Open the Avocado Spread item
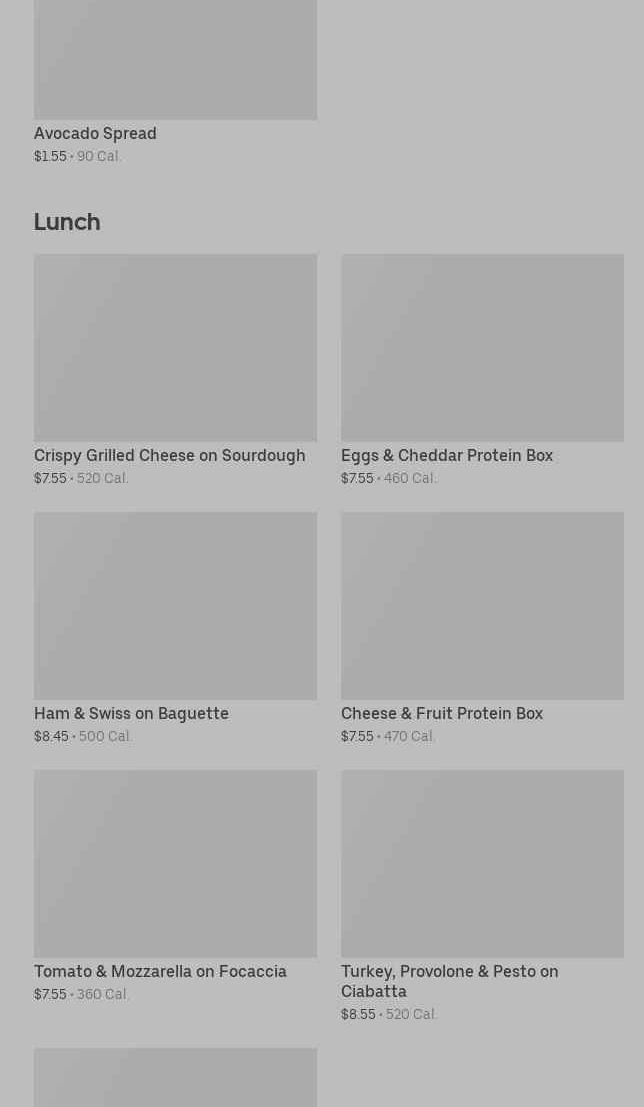 [175, 82]
